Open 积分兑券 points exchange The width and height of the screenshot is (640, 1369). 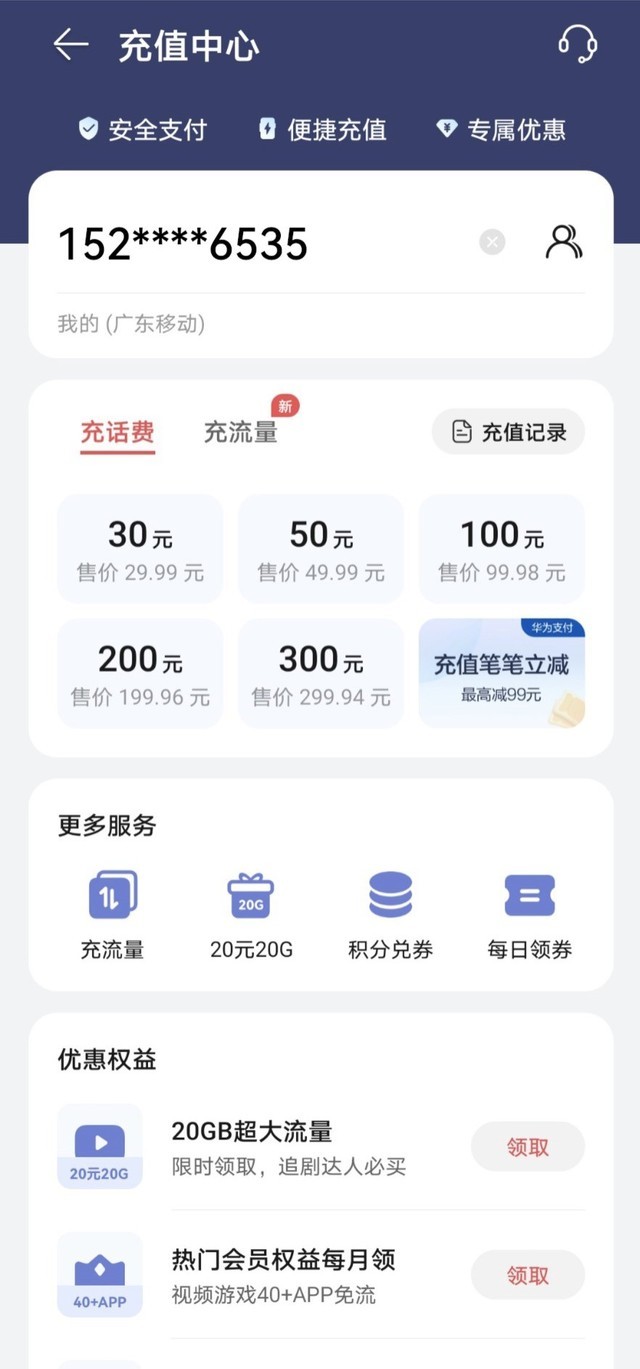pyautogui.click(x=390, y=915)
